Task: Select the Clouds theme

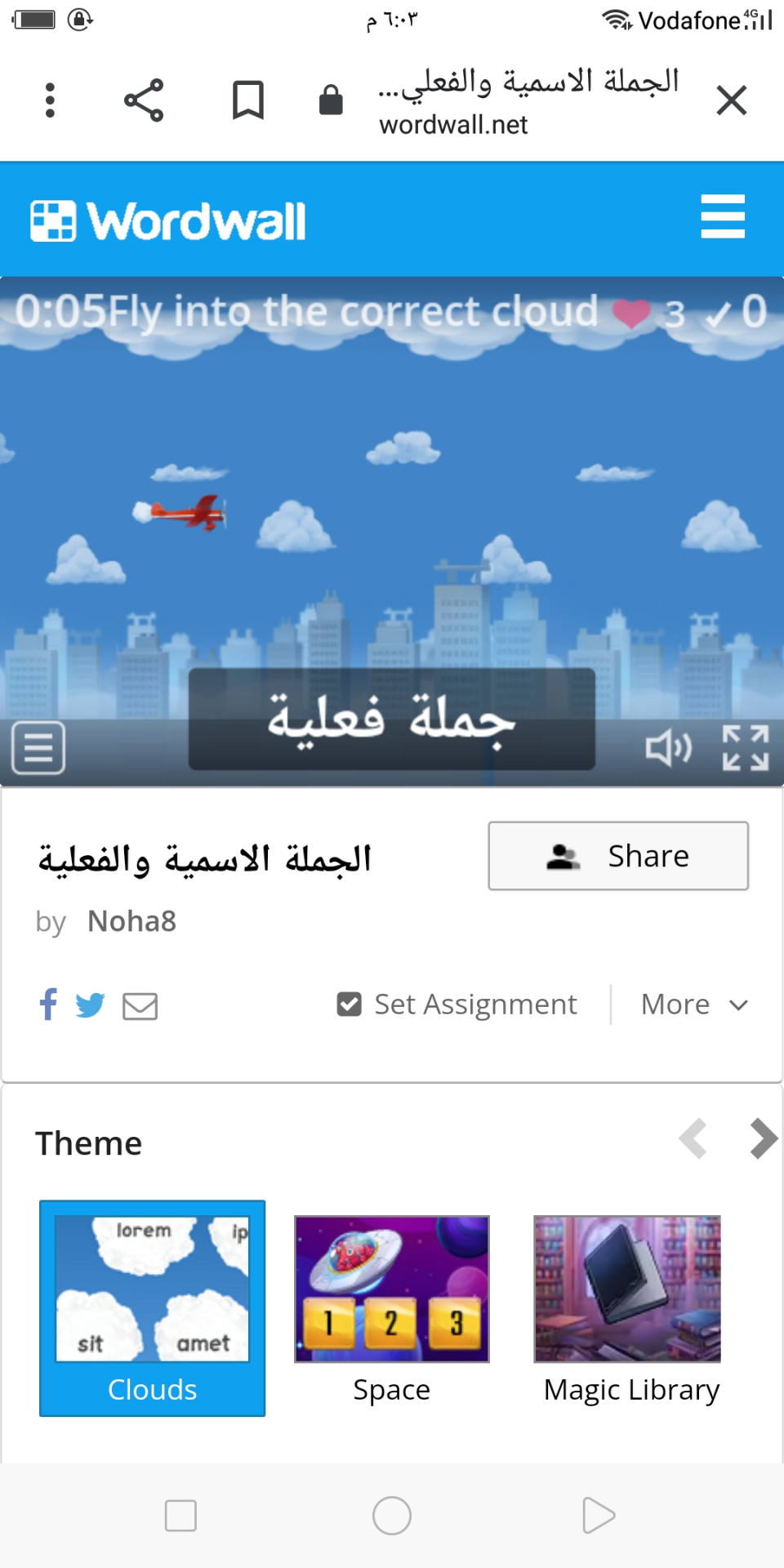Action: coord(153,1307)
